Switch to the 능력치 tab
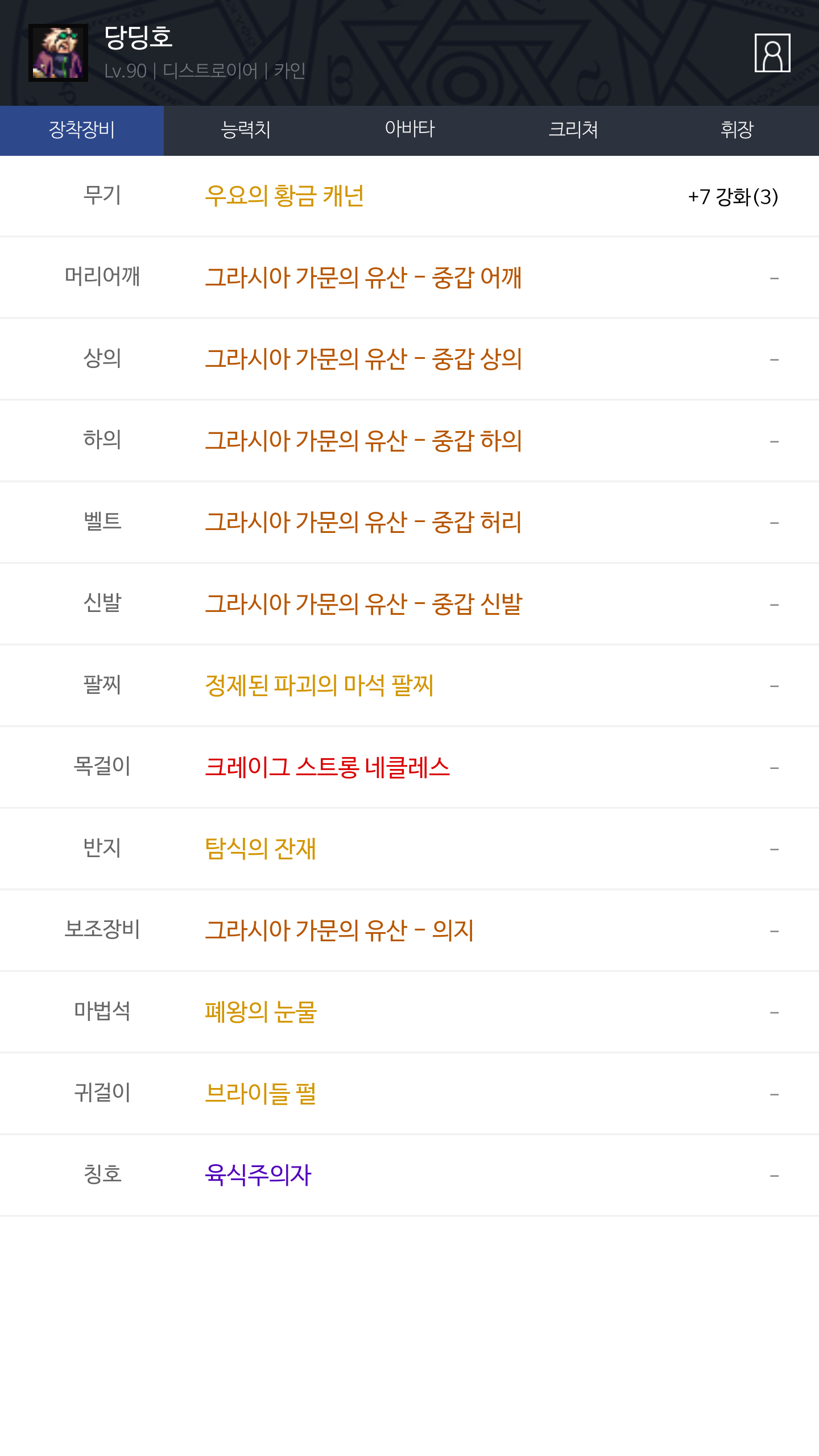 [x=246, y=130]
